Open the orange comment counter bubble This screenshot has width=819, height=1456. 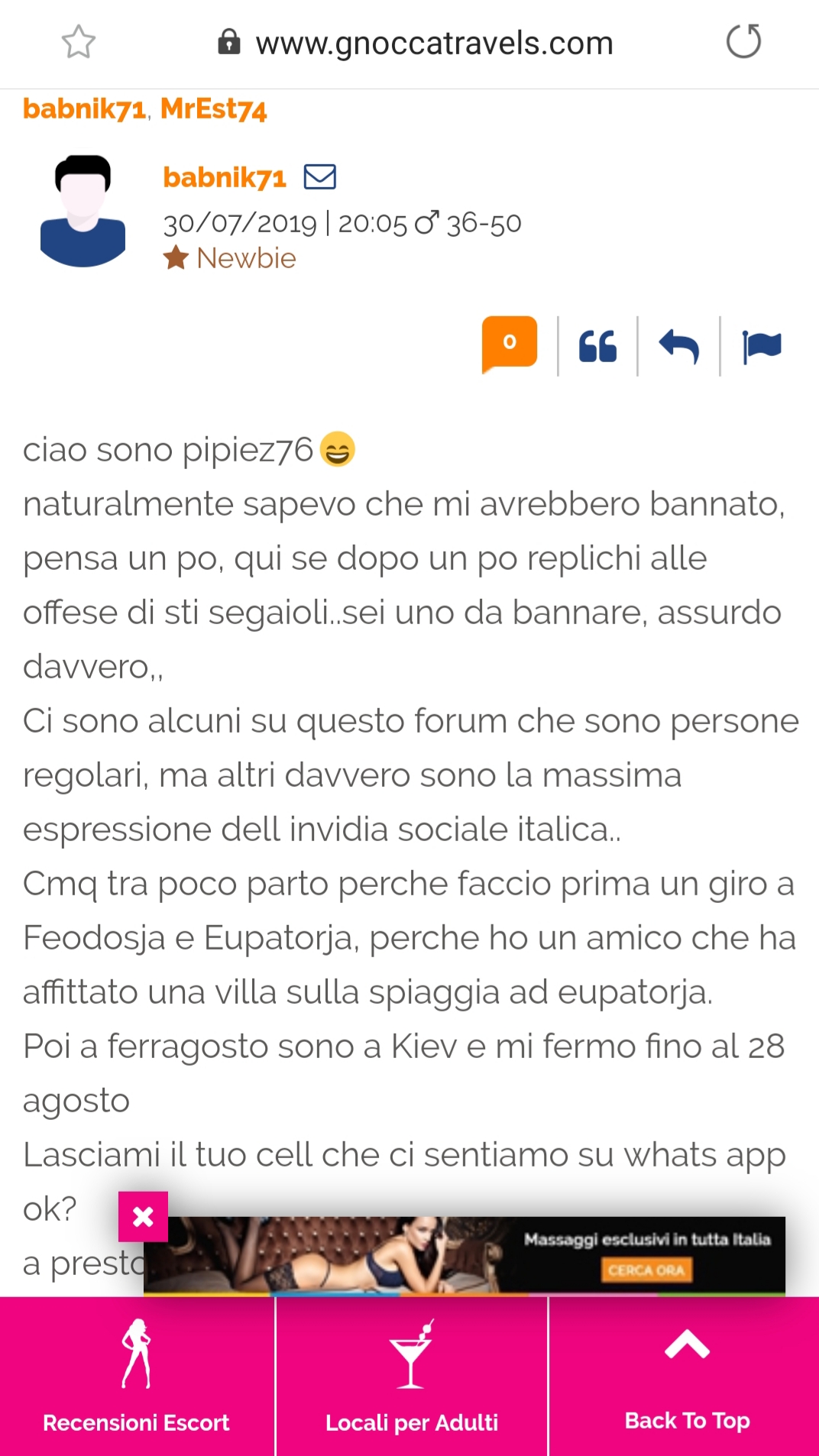509,343
